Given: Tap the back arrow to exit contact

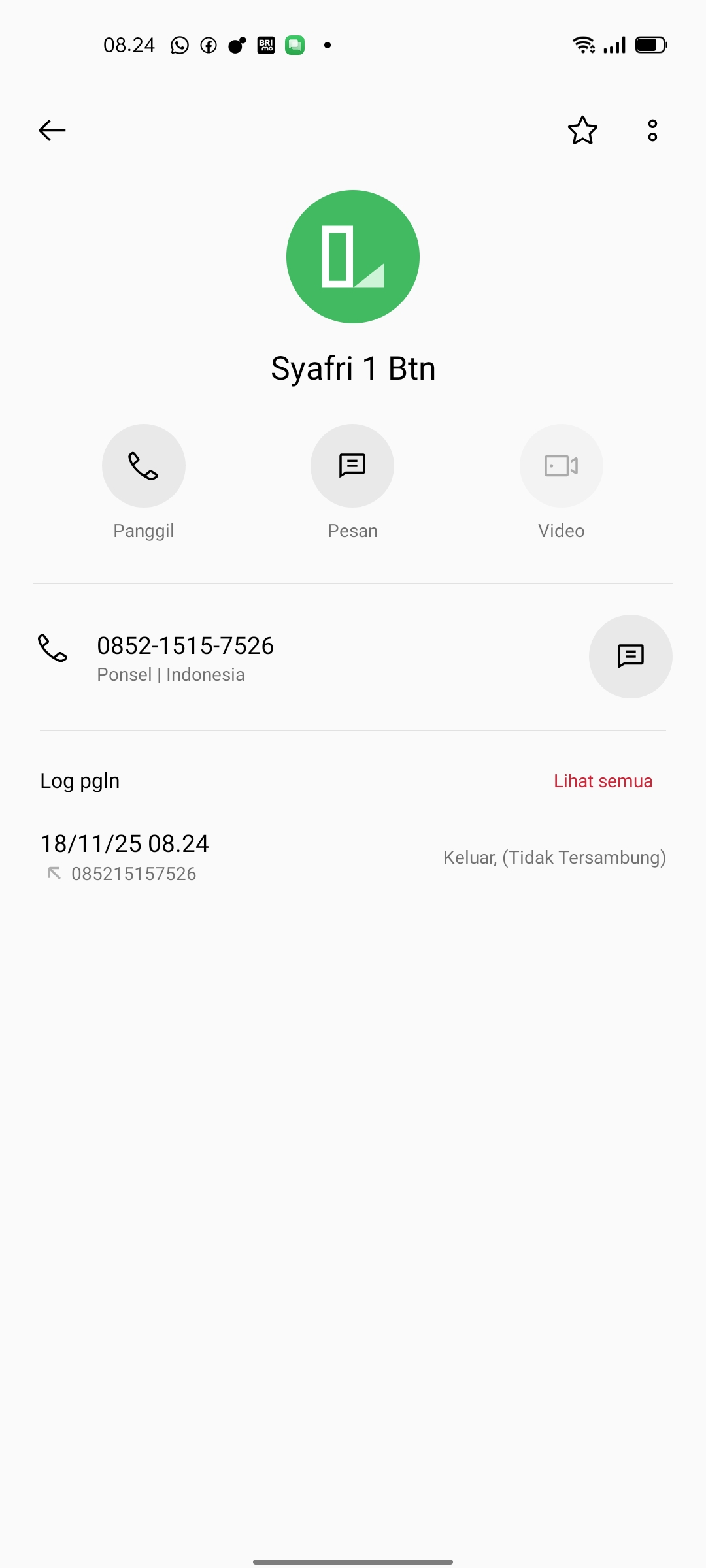Looking at the screenshot, I should tap(52, 130).
